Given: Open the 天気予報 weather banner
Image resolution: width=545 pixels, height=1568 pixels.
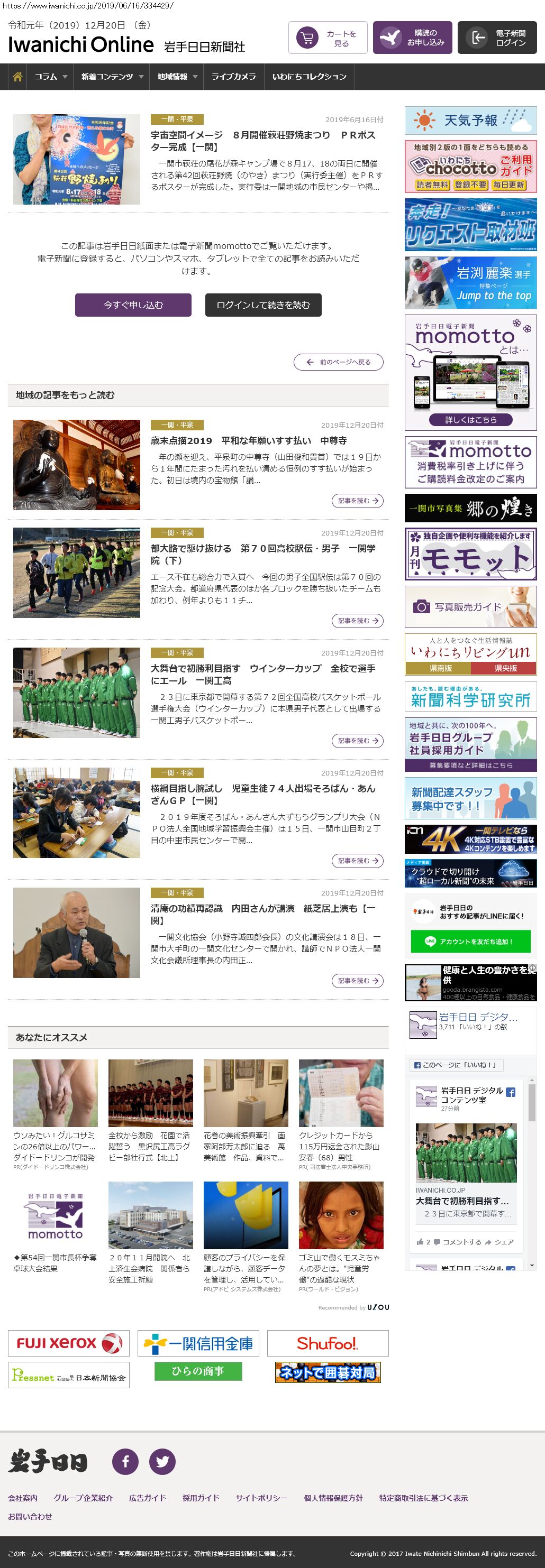Looking at the screenshot, I should pos(470,121).
